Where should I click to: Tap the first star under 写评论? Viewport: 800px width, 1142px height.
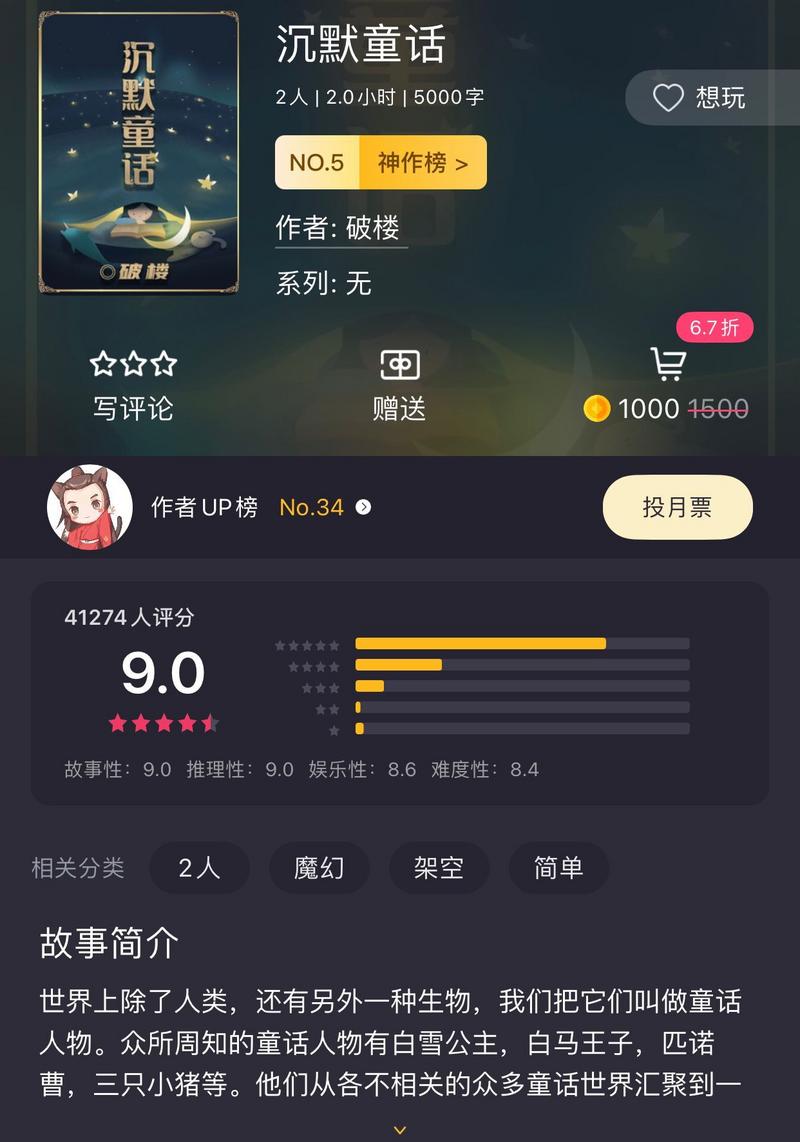point(105,365)
